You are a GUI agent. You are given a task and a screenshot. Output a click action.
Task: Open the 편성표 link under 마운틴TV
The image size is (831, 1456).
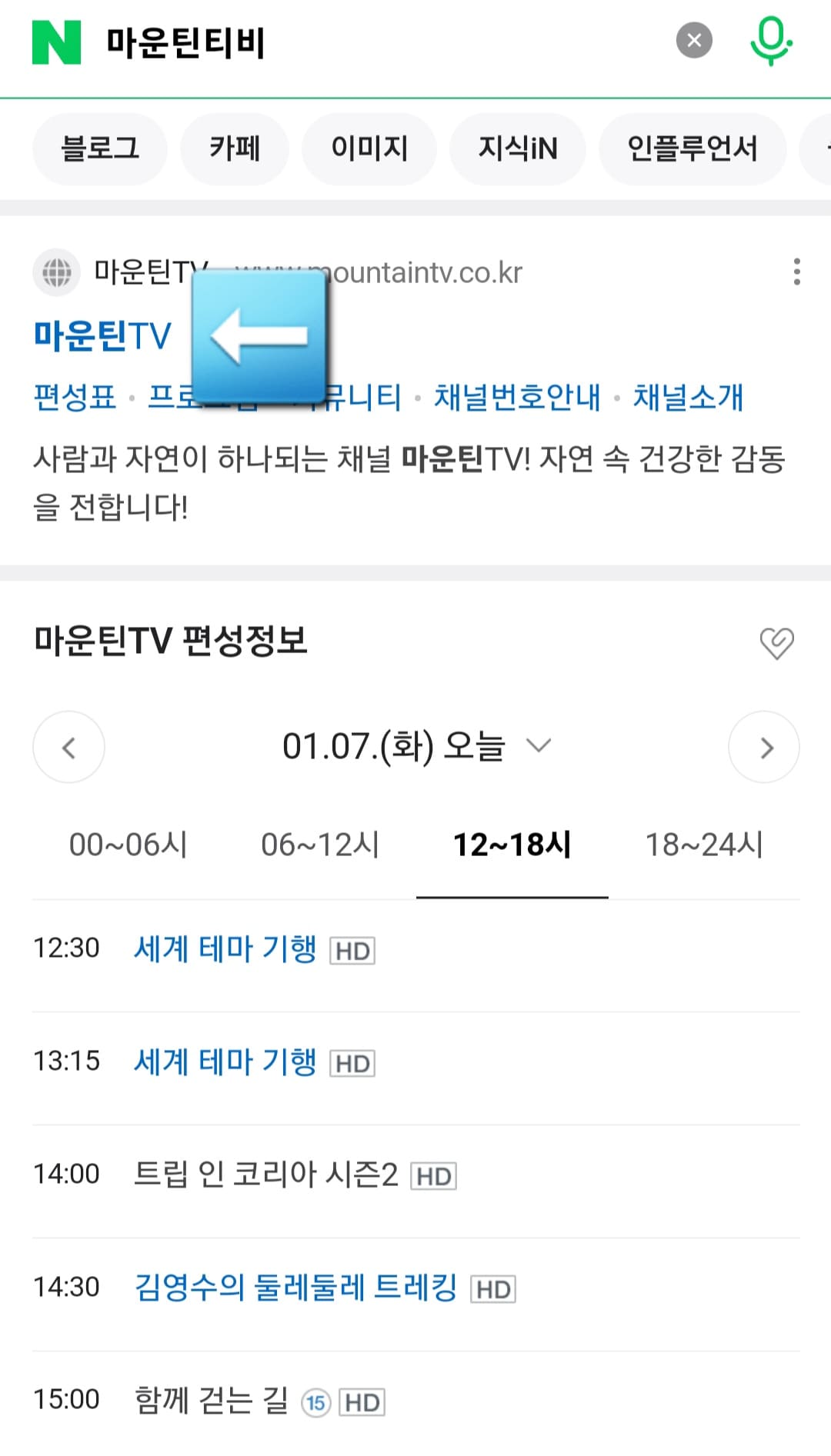click(x=75, y=397)
